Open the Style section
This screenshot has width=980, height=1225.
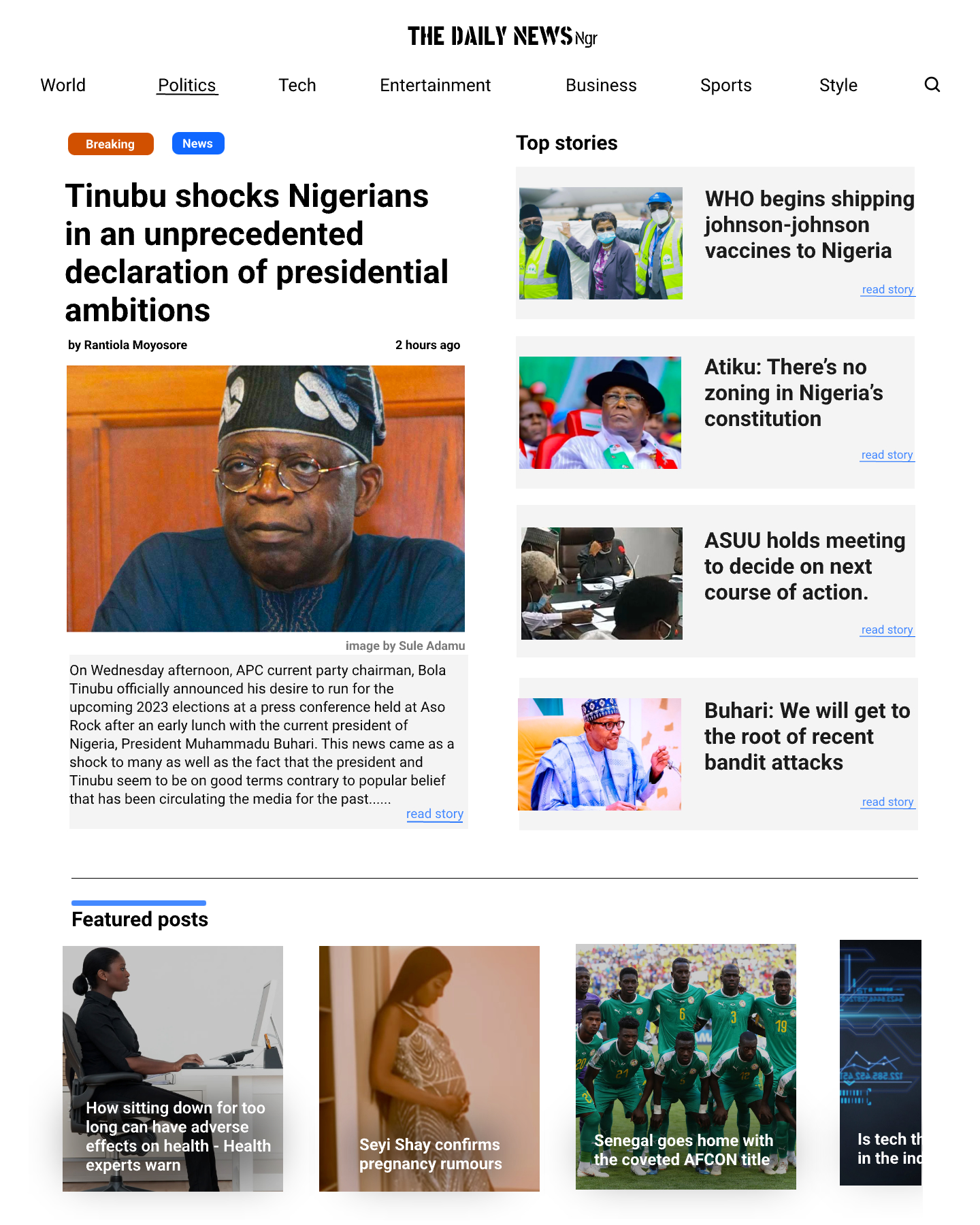pos(838,85)
